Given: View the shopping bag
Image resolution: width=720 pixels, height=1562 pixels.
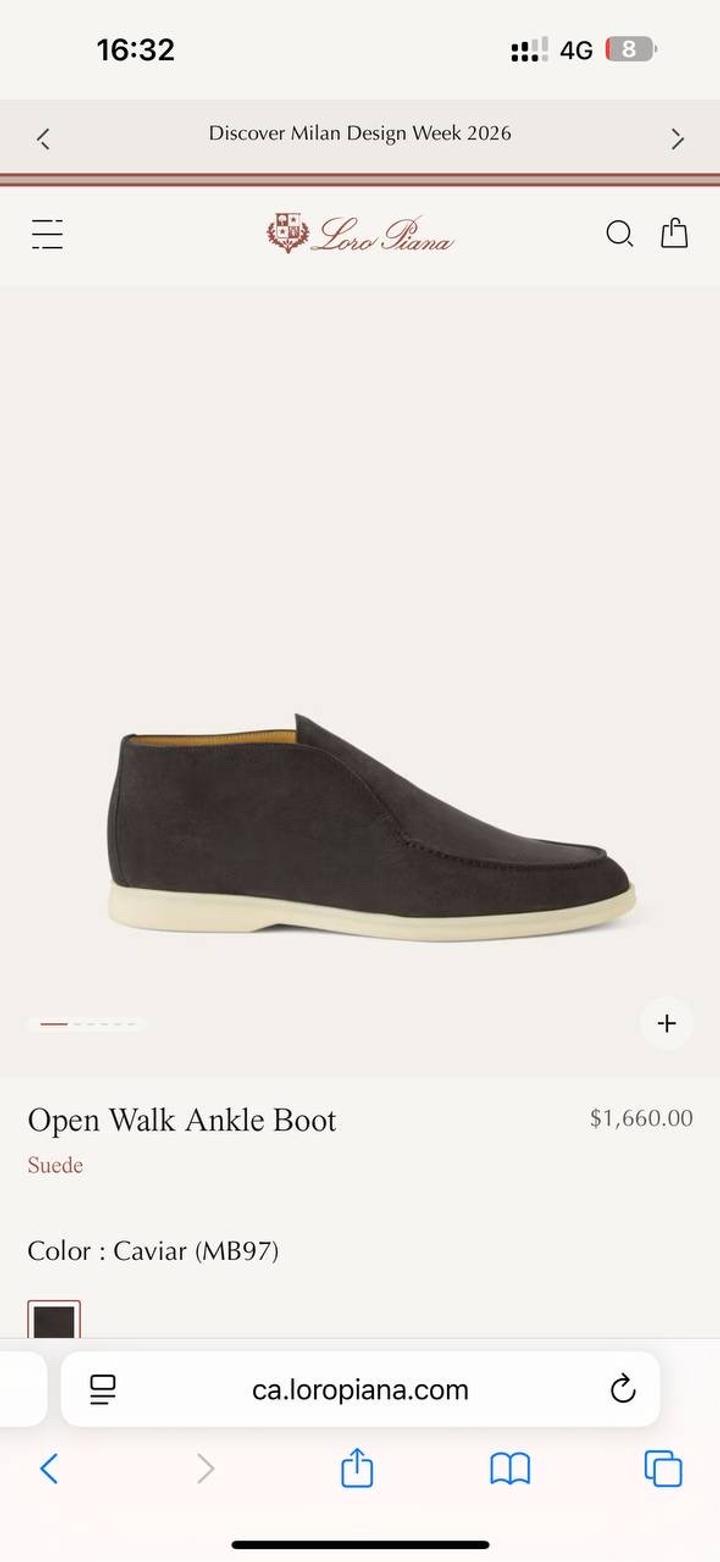Looking at the screenshot, I should click(x=675, y=233).
